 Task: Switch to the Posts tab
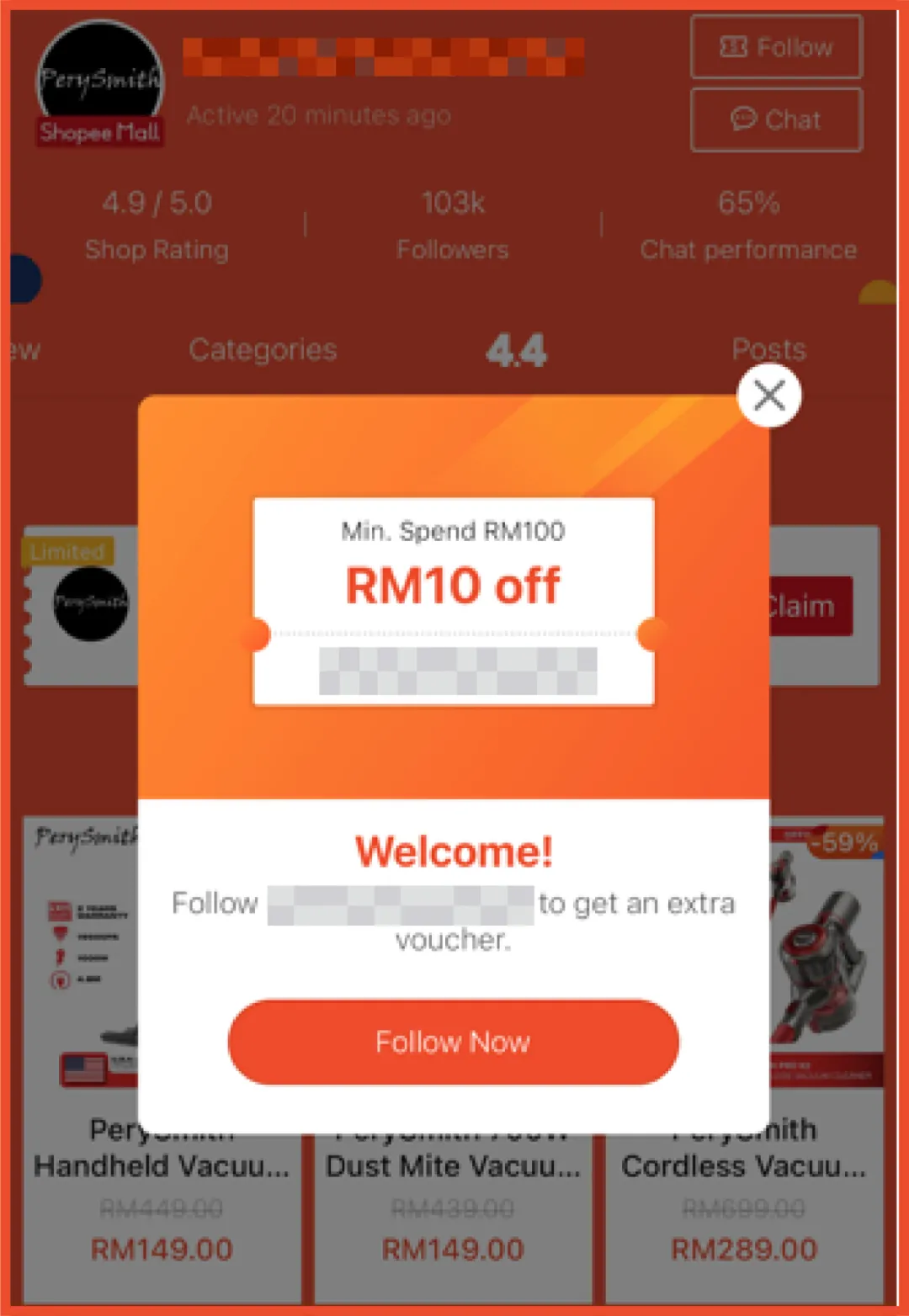pyautogui.click(x=768, y=349)
